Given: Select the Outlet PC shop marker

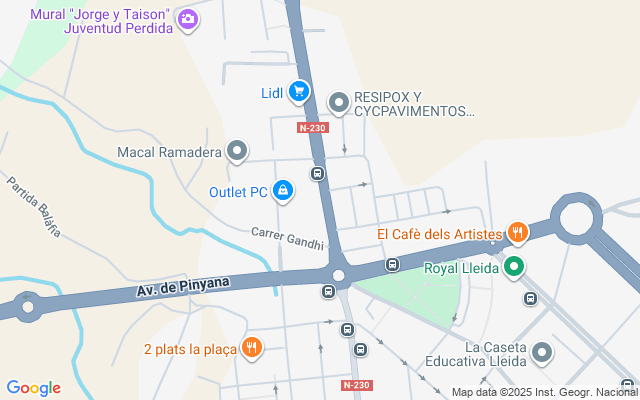Looking at the screenshot, I should click(x=283, y=191).
